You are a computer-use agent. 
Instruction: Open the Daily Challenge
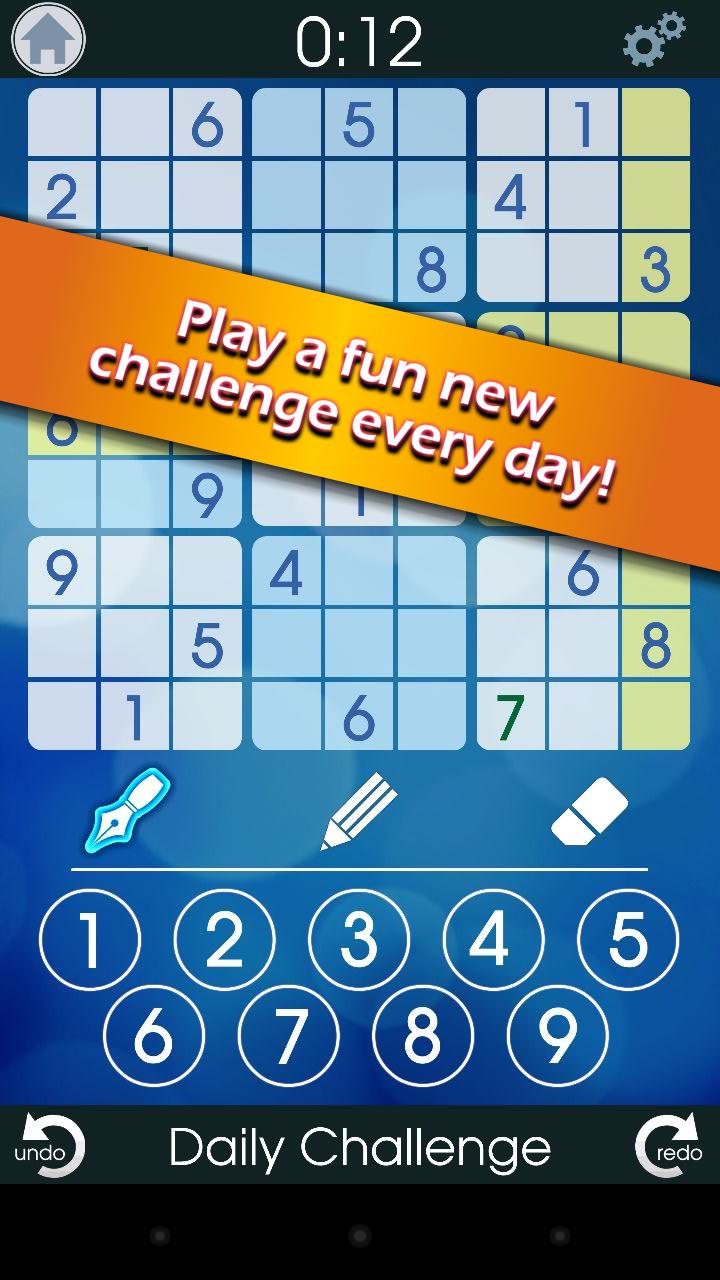[x=360, y=1148]
